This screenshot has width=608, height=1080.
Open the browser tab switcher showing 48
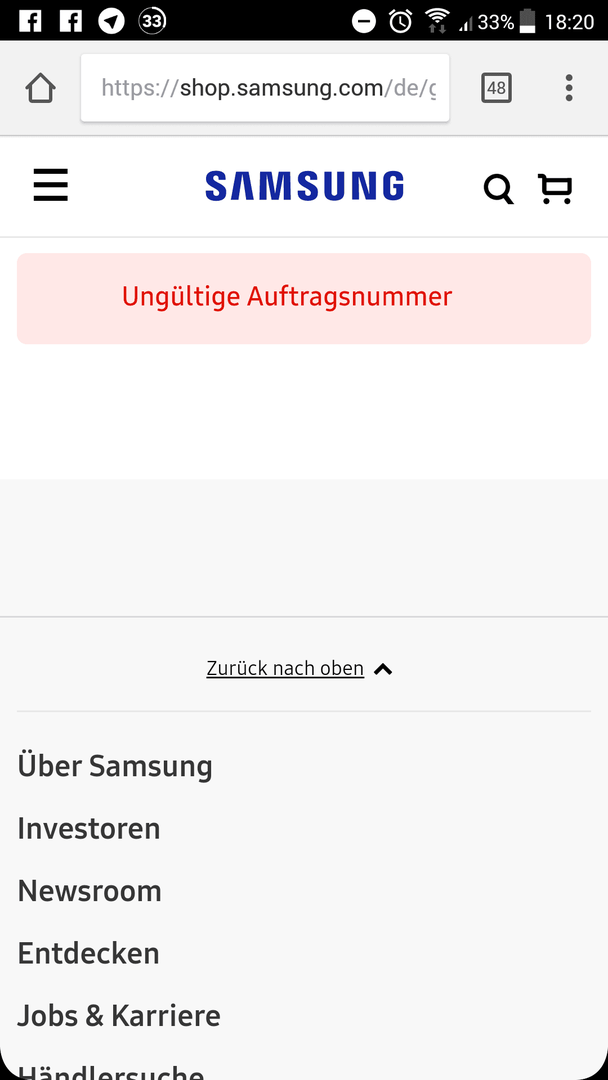pos(496,88)
